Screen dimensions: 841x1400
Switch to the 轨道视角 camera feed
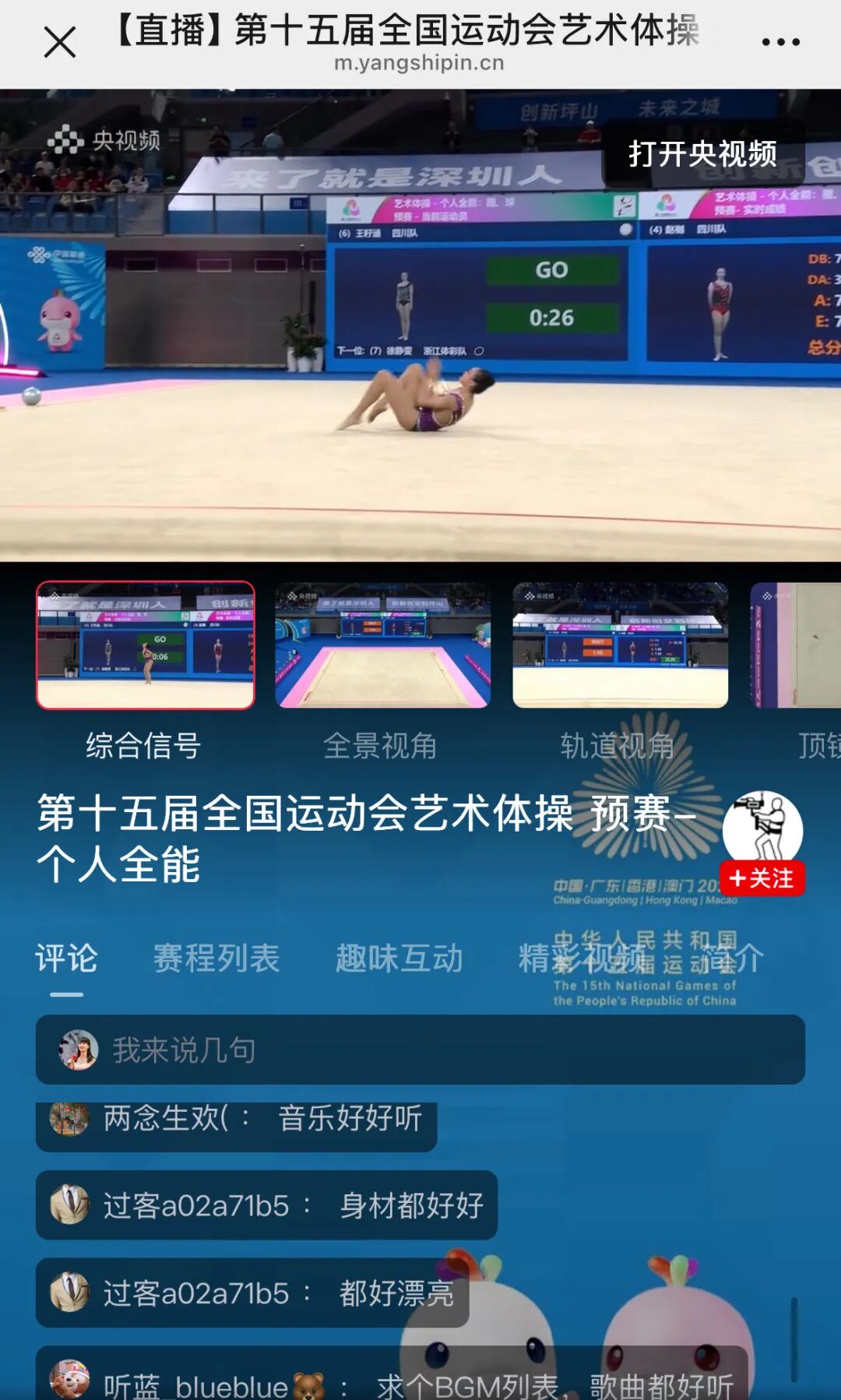click(620, 645)
